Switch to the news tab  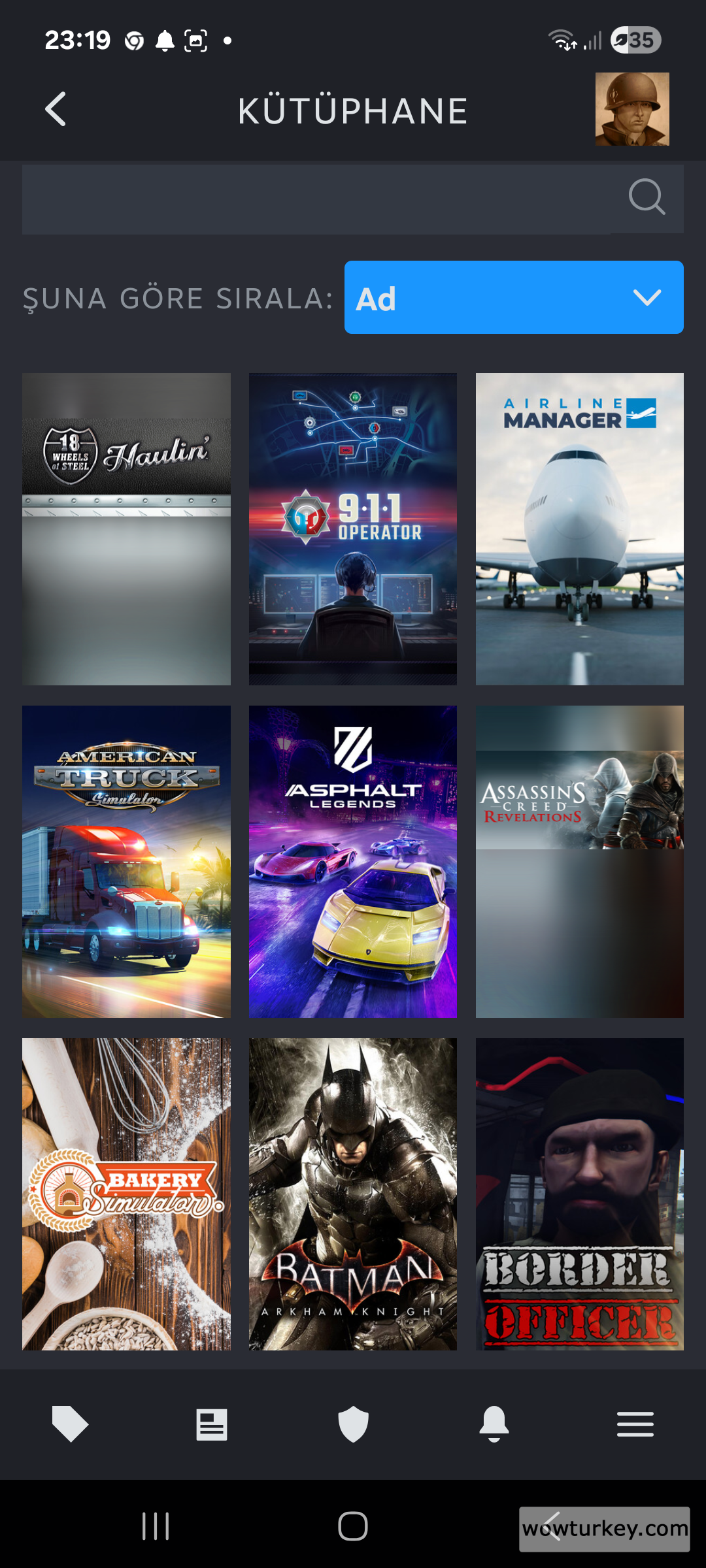coord(212,1424)
